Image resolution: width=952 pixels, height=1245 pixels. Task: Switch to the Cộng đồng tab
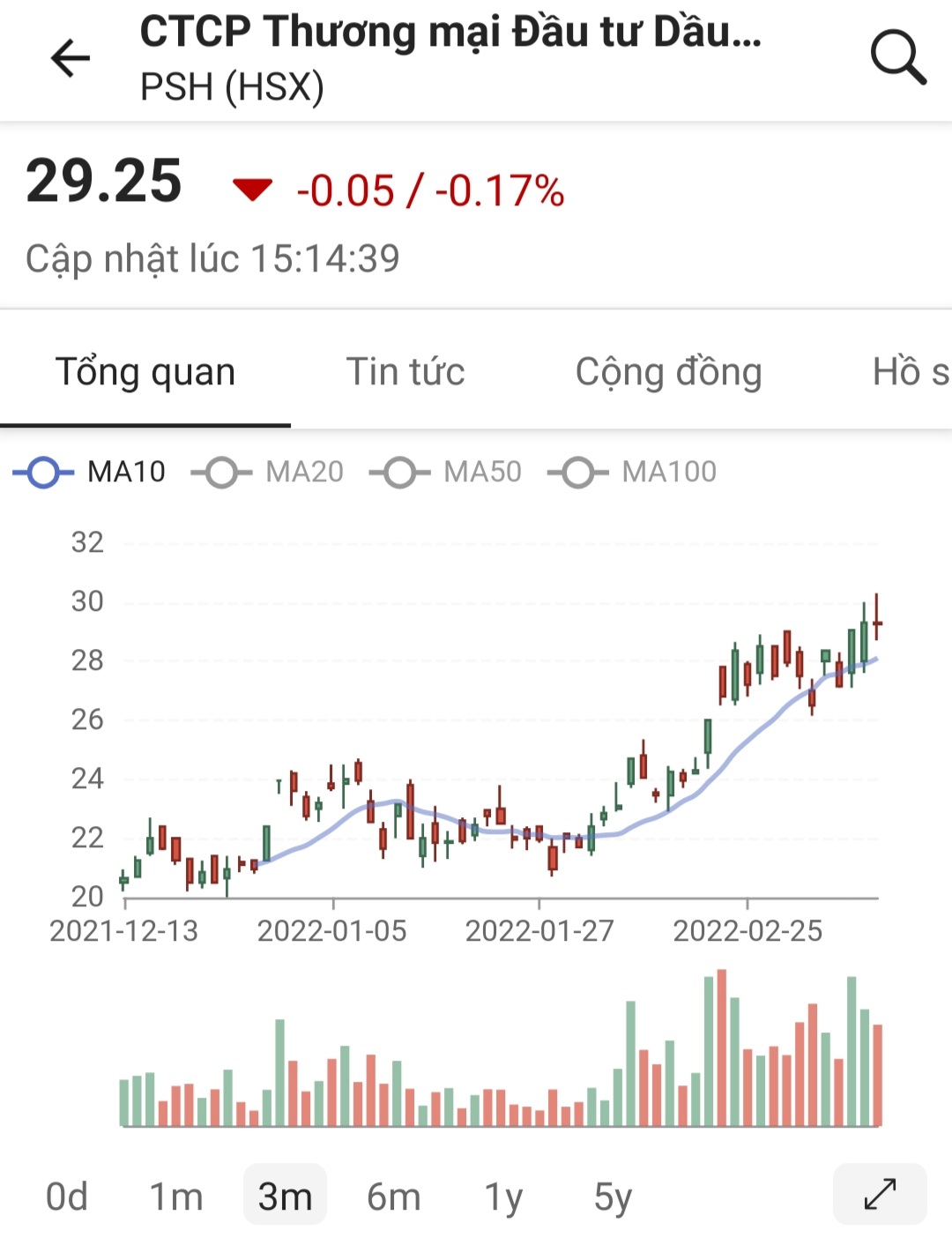tap(668, 372)
